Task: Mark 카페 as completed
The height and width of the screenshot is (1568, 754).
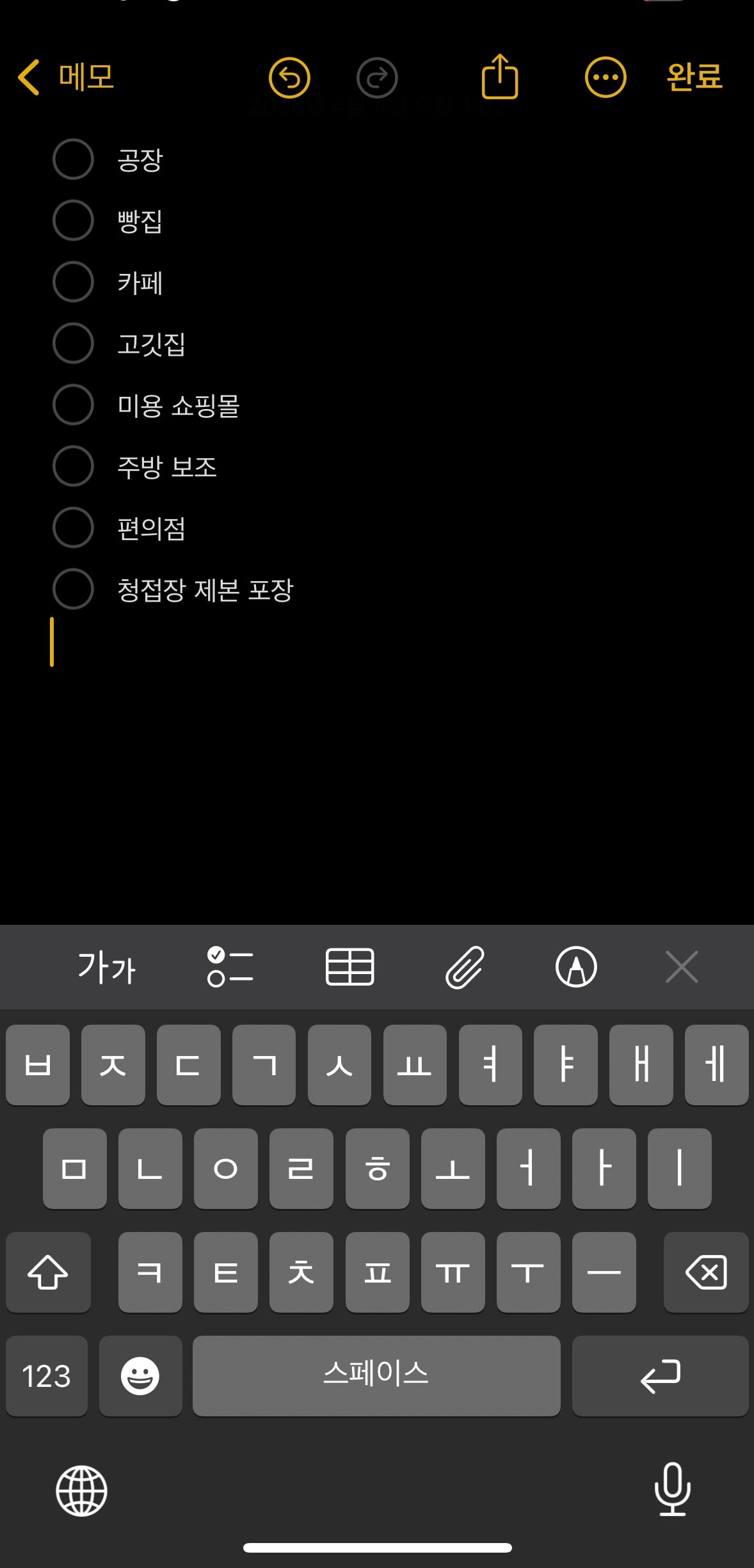Action: [72, 282]
